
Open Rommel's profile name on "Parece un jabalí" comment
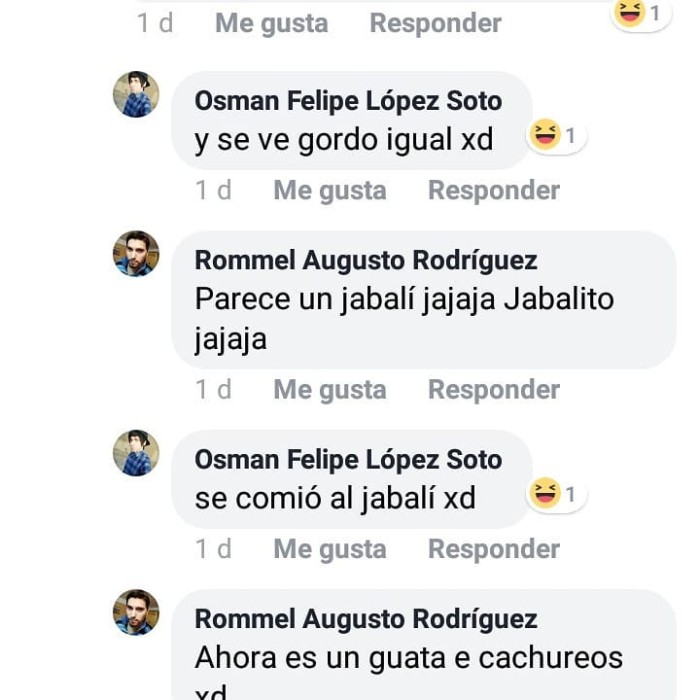pos(365,260)
